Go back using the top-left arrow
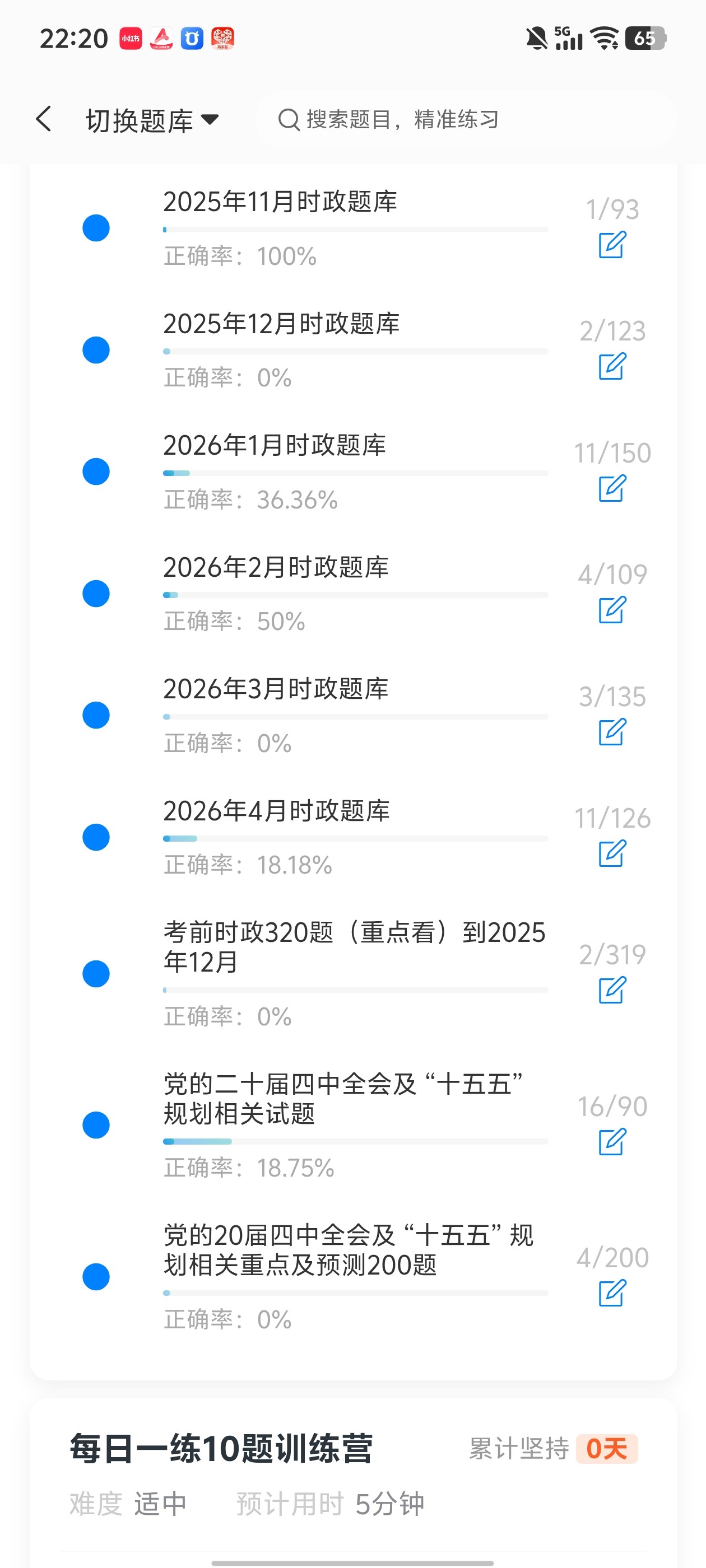Image resolution: width=706 pixels, height=1568 pixels. pyautogui.click(x=43, y=119)
